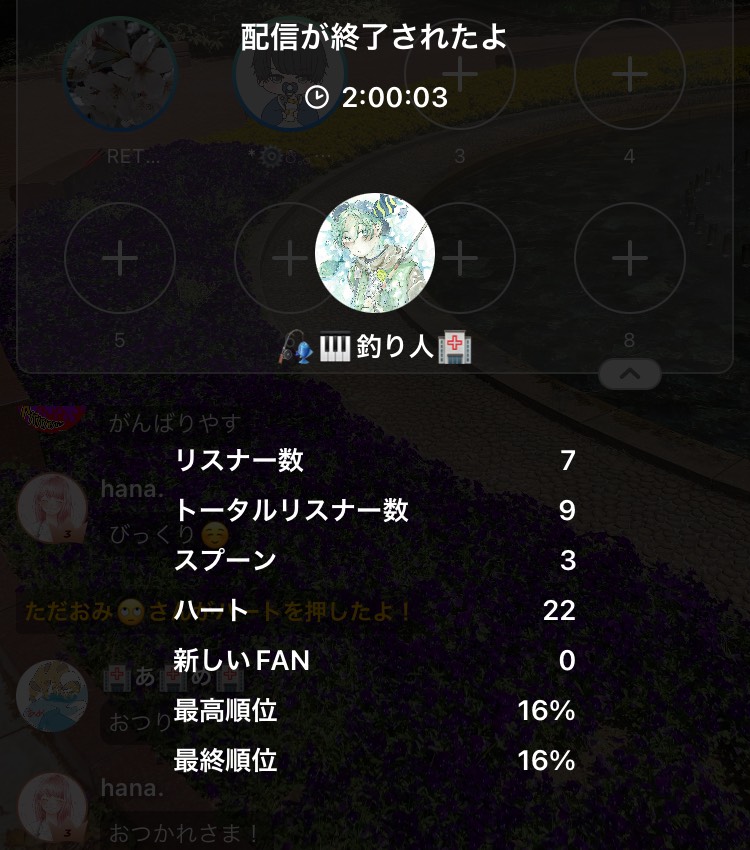Tap the plus icon on empty slot 3

[460, 75]
